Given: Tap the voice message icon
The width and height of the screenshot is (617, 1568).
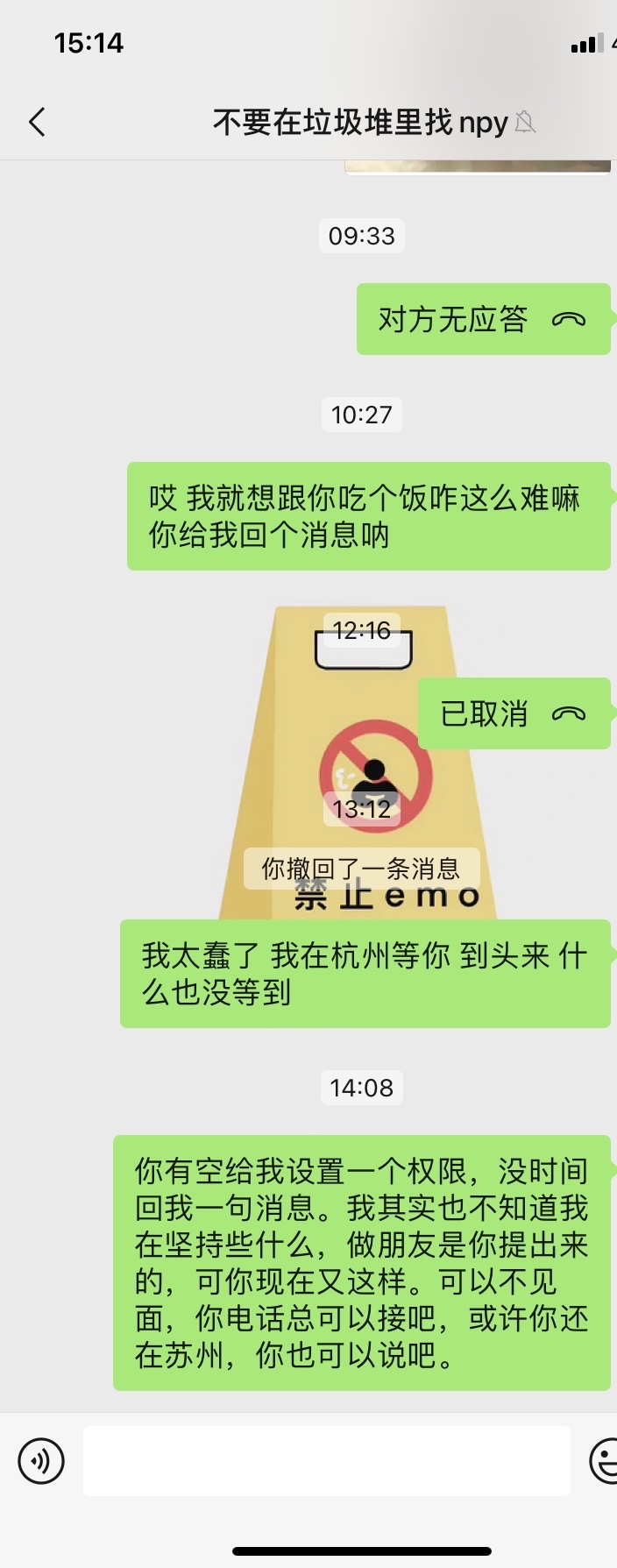Looking at the screenshot, I should tap(41, 1461).
